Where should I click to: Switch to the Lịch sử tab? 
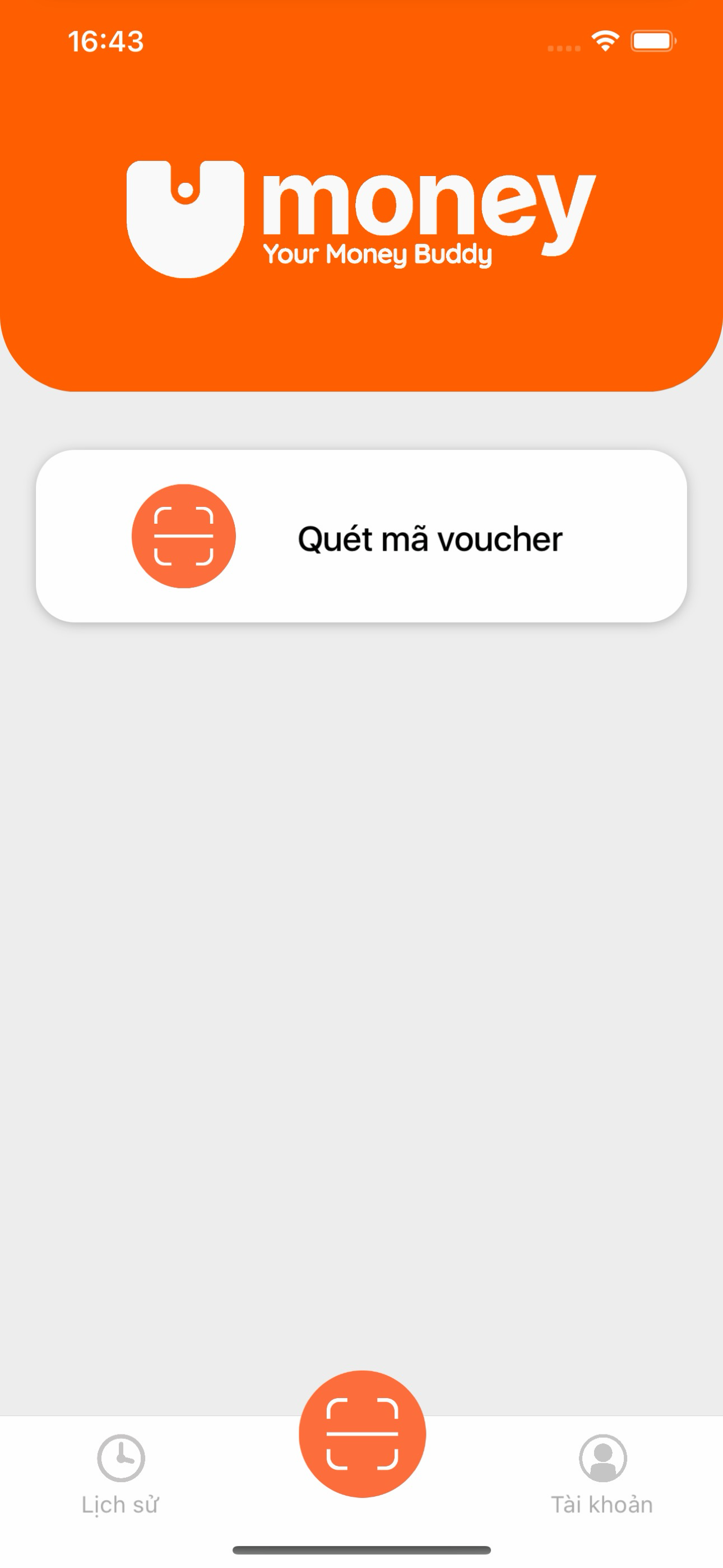121,1474
